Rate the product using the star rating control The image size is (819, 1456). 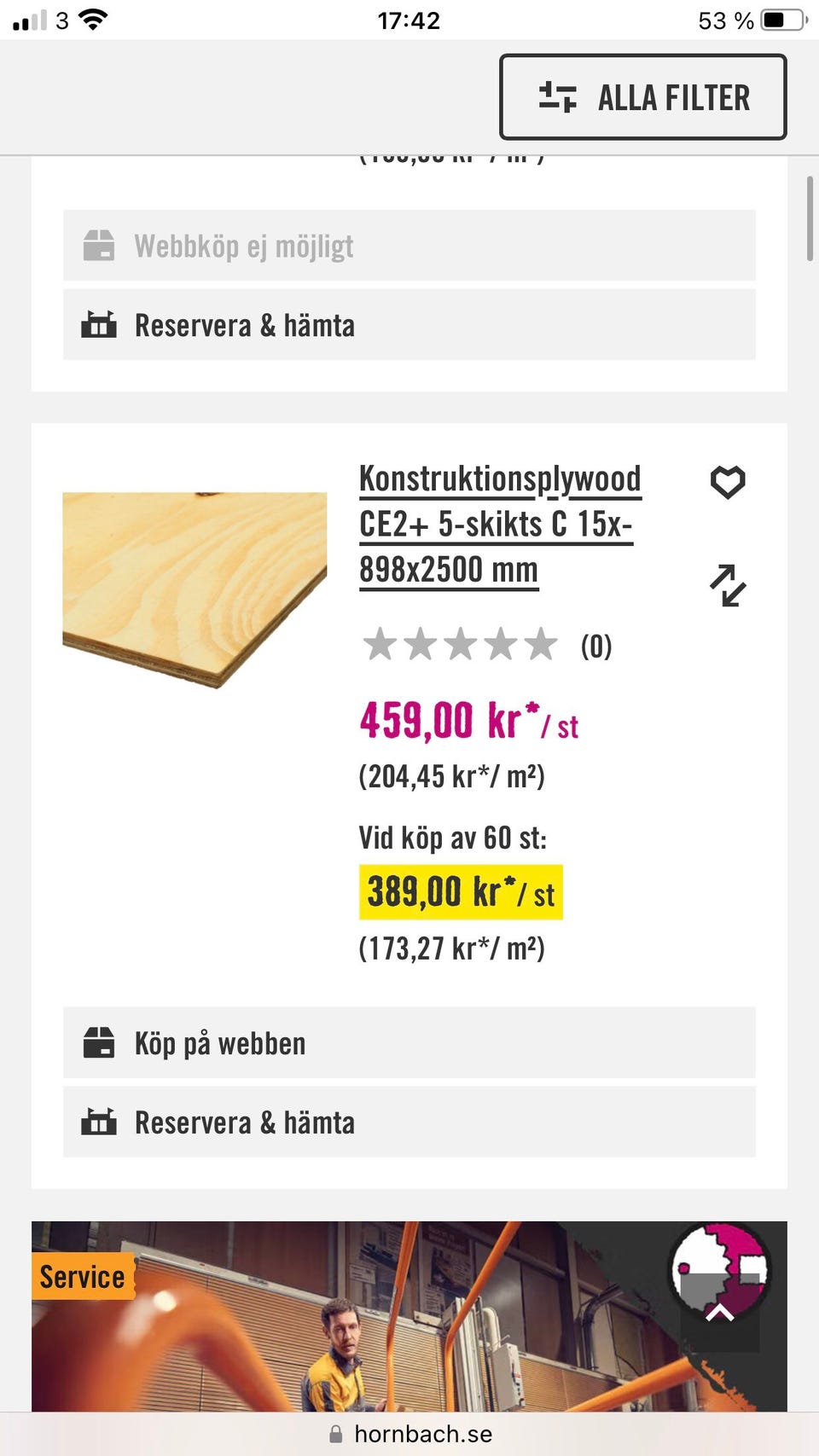coord(461,644)
